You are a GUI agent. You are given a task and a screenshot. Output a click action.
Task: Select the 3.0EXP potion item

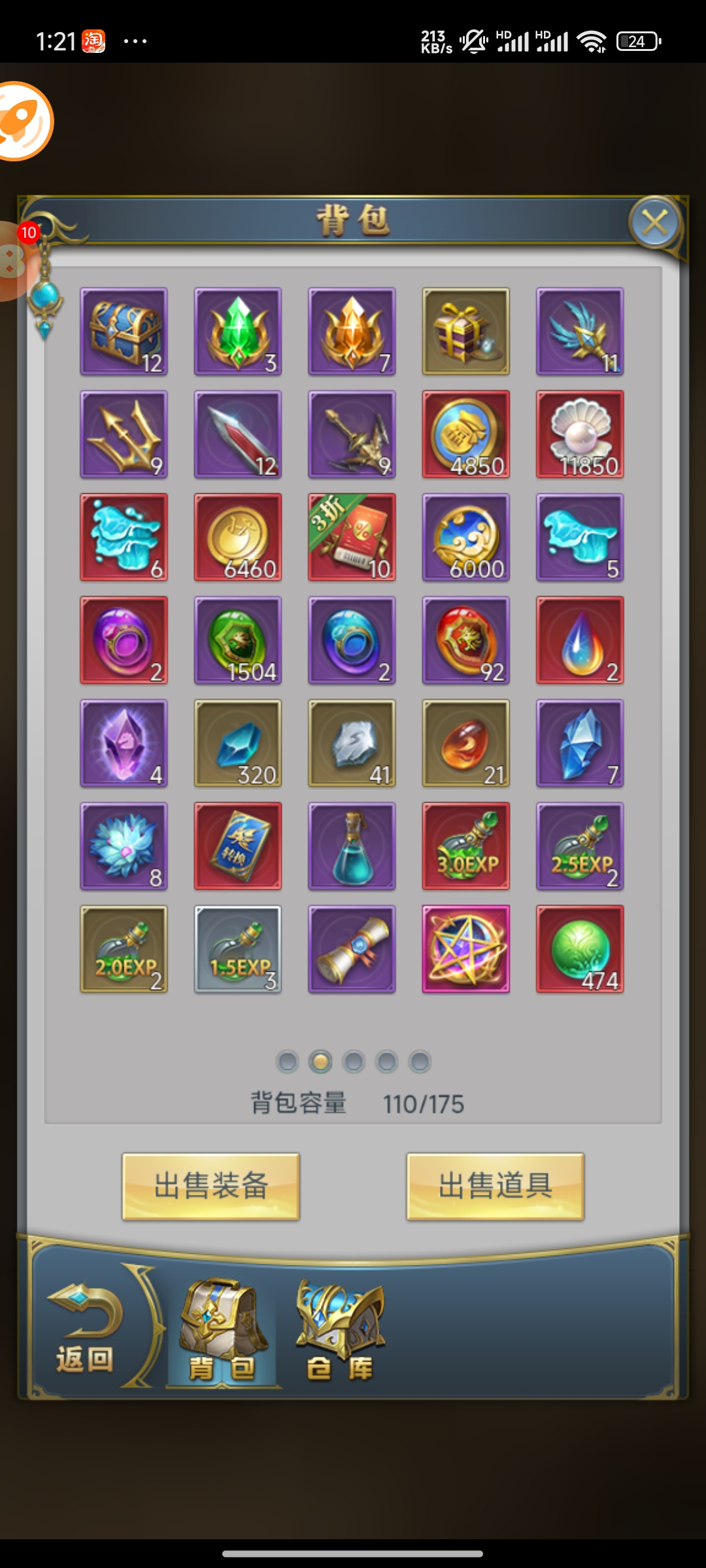click(465, 846)
